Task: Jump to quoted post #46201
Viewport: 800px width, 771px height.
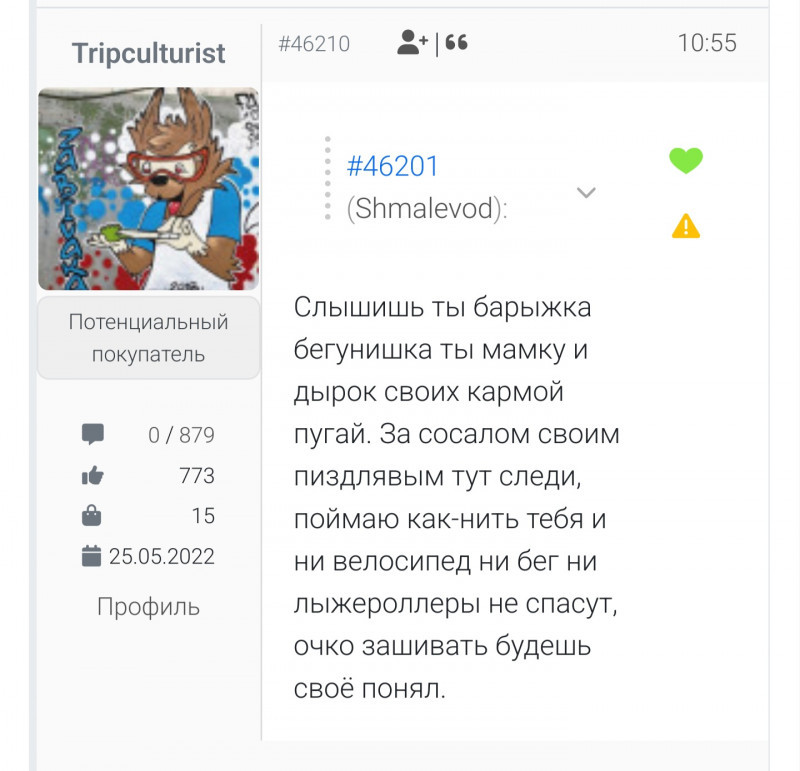Action: 392,166
